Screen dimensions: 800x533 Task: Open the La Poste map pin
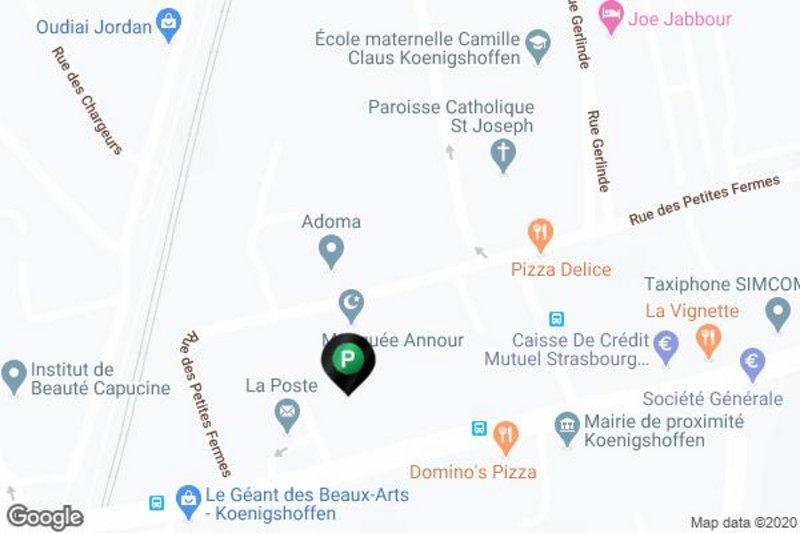(288, 413)
